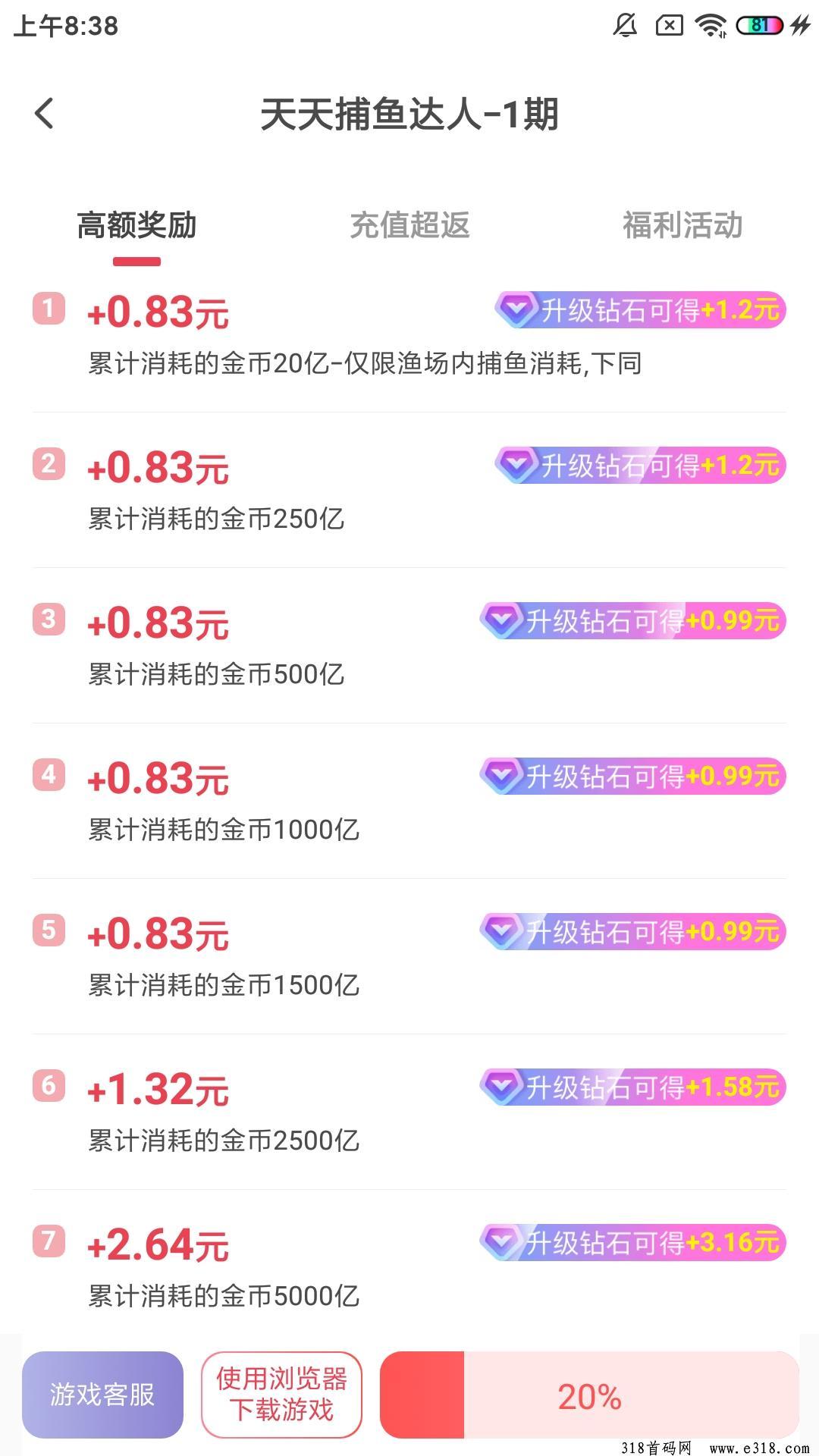Viewport: 819px width, 1456px height.
Task: Tap 升级钻石可得+1.58元 for the 2500亿 reward
Action: tap(633, 1087)
